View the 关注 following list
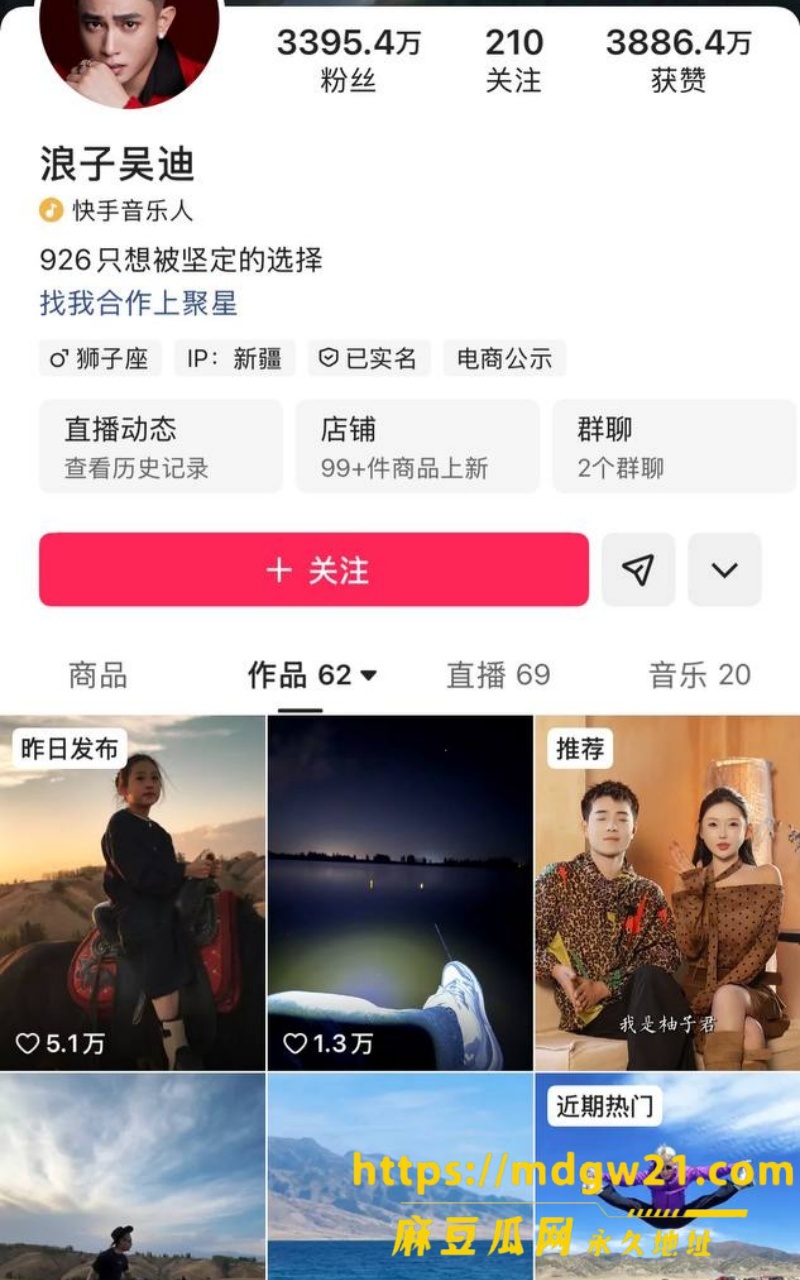The height and width of the screenshot is (1280, 800). (514, 59)
